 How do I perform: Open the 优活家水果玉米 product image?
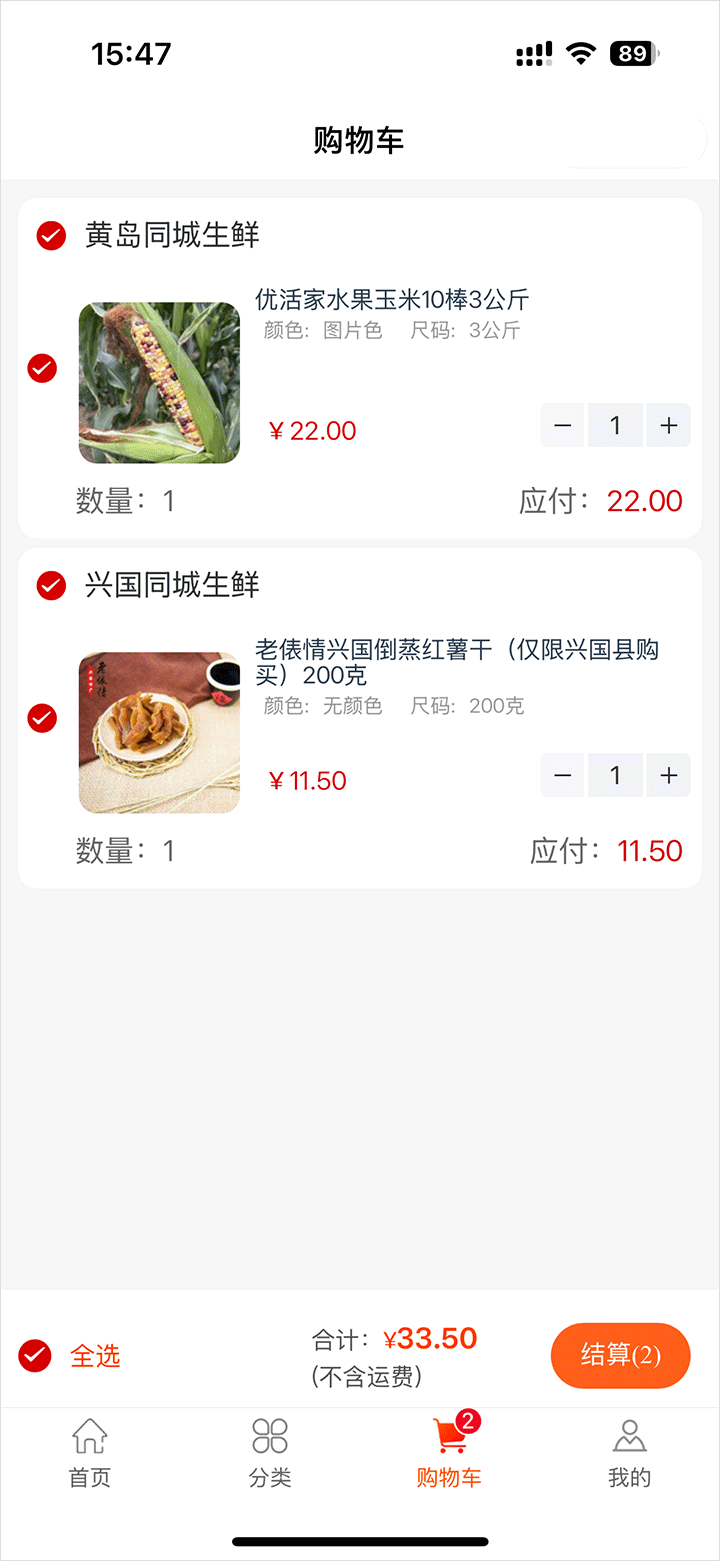tap(159, 383)
